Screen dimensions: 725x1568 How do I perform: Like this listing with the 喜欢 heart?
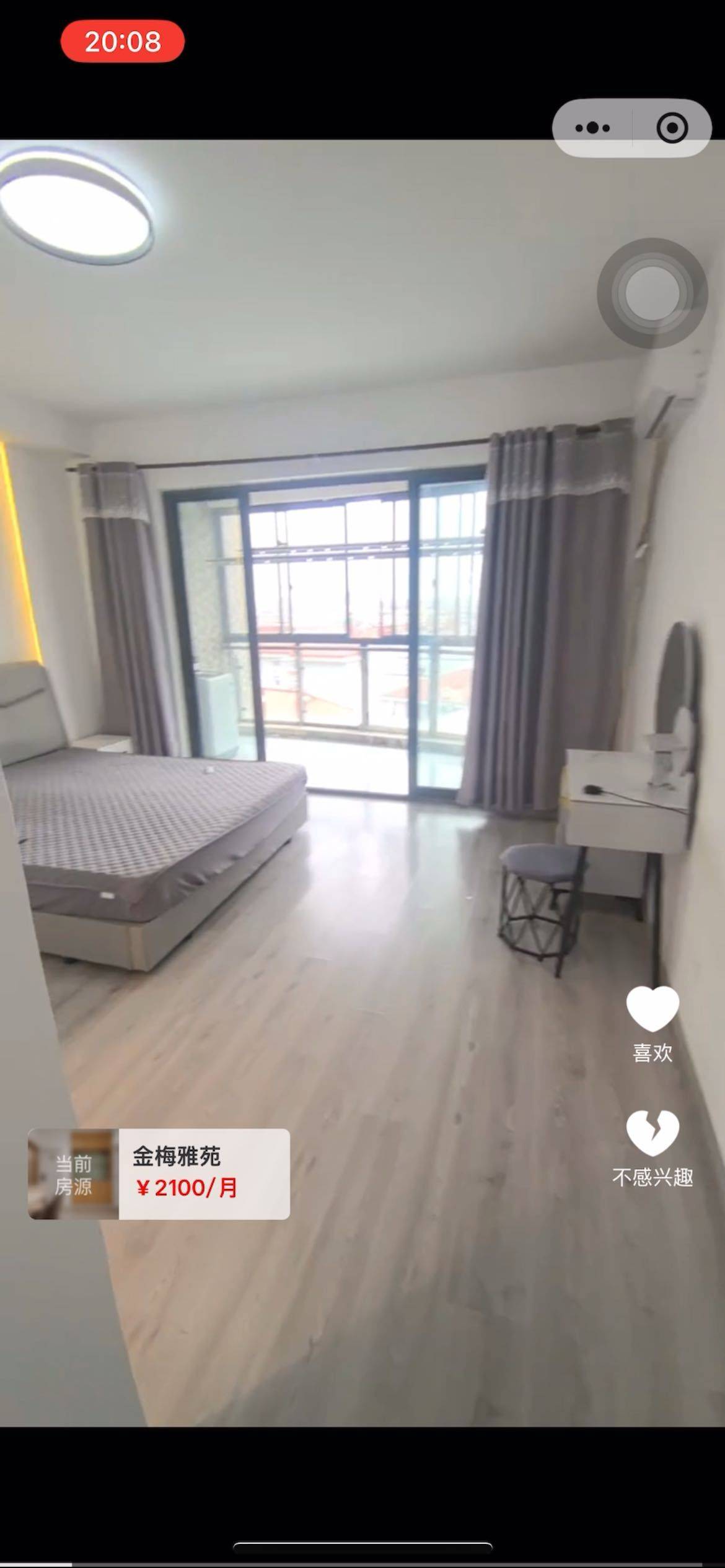(652, 1011)
